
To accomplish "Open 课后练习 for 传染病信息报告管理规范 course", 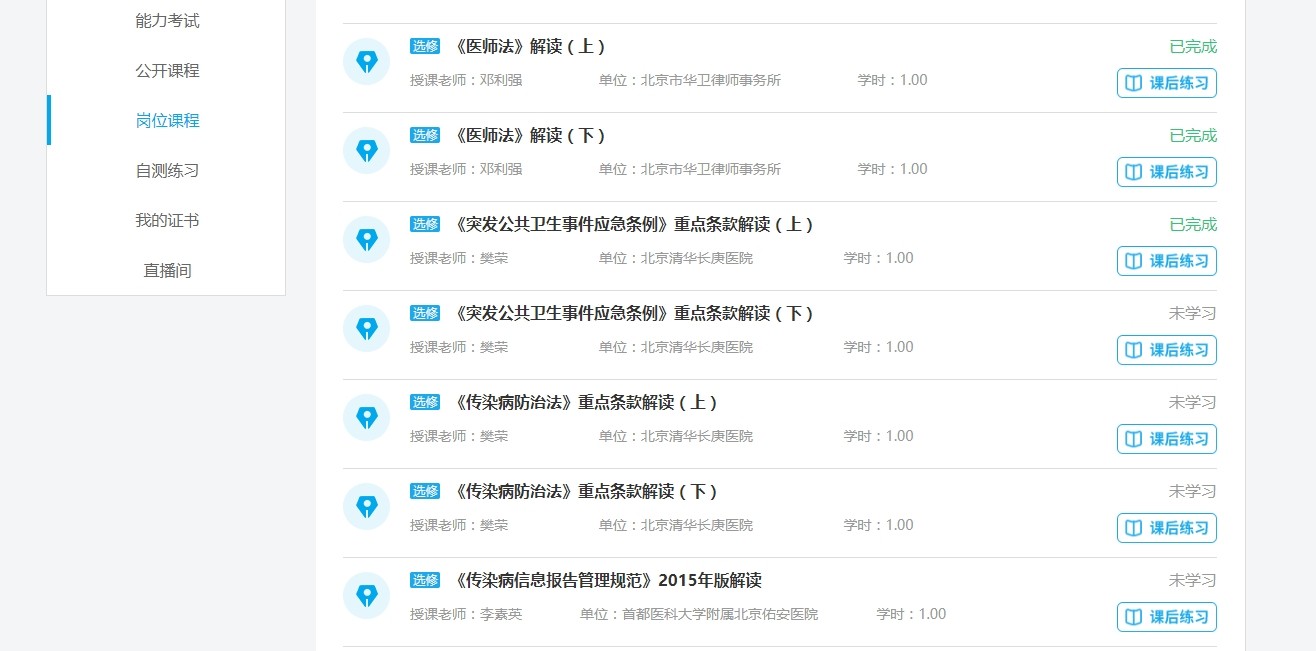I will point(1166,617).
